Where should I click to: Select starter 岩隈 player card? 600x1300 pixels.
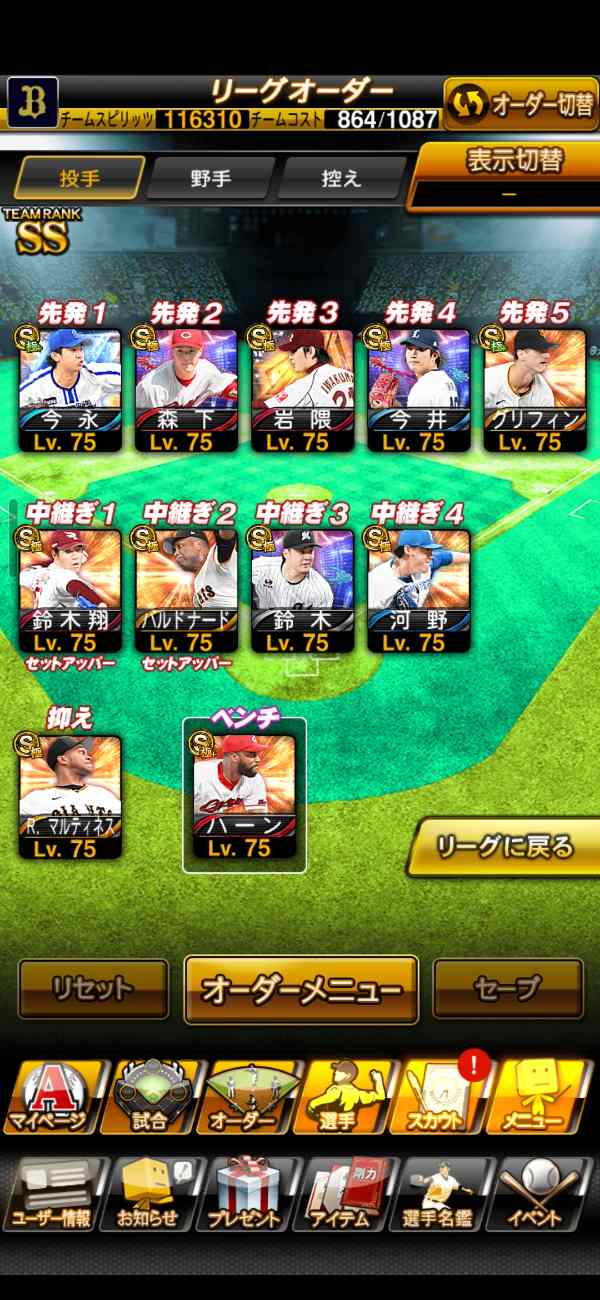coord(302,390)
